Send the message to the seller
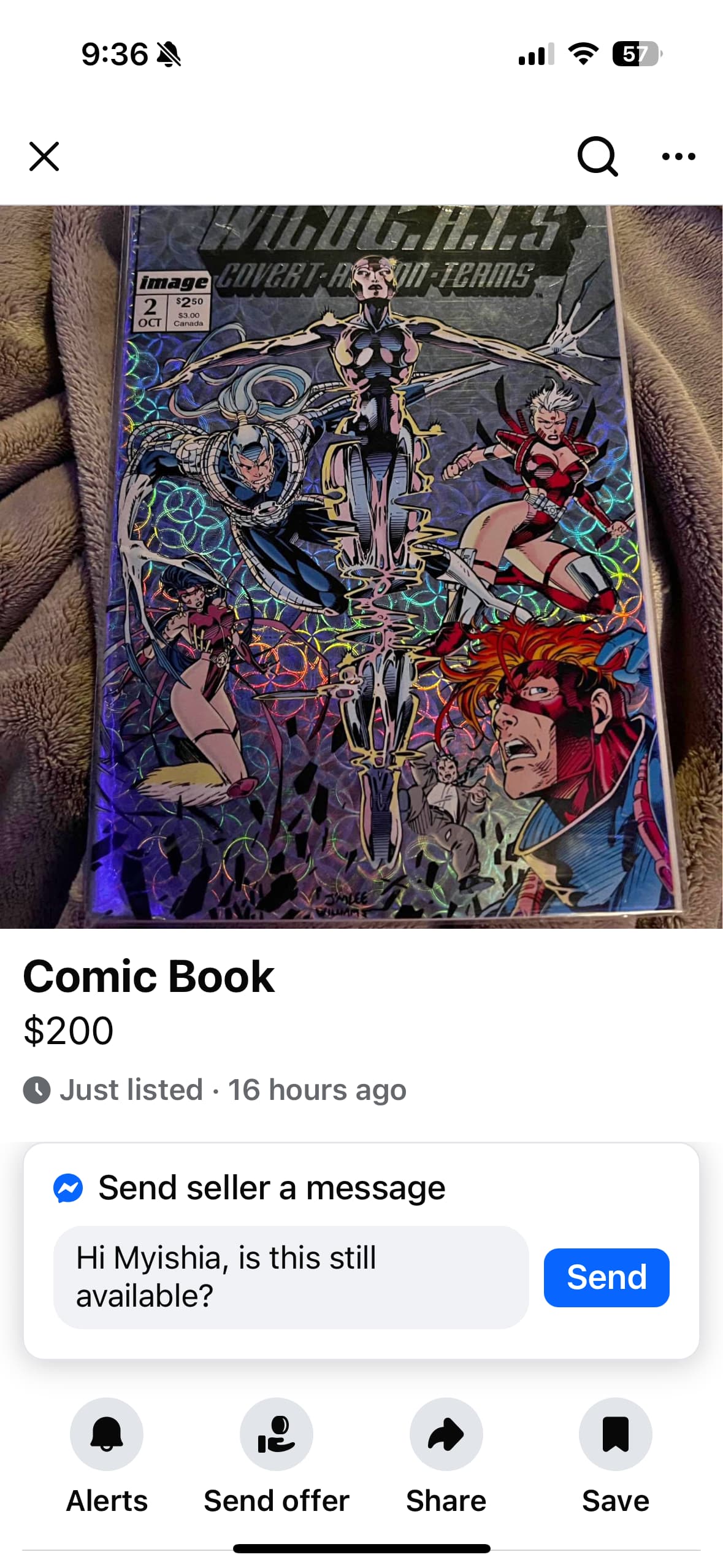Viewport: 723px width, 1568px height. (x=606, y=1277)
